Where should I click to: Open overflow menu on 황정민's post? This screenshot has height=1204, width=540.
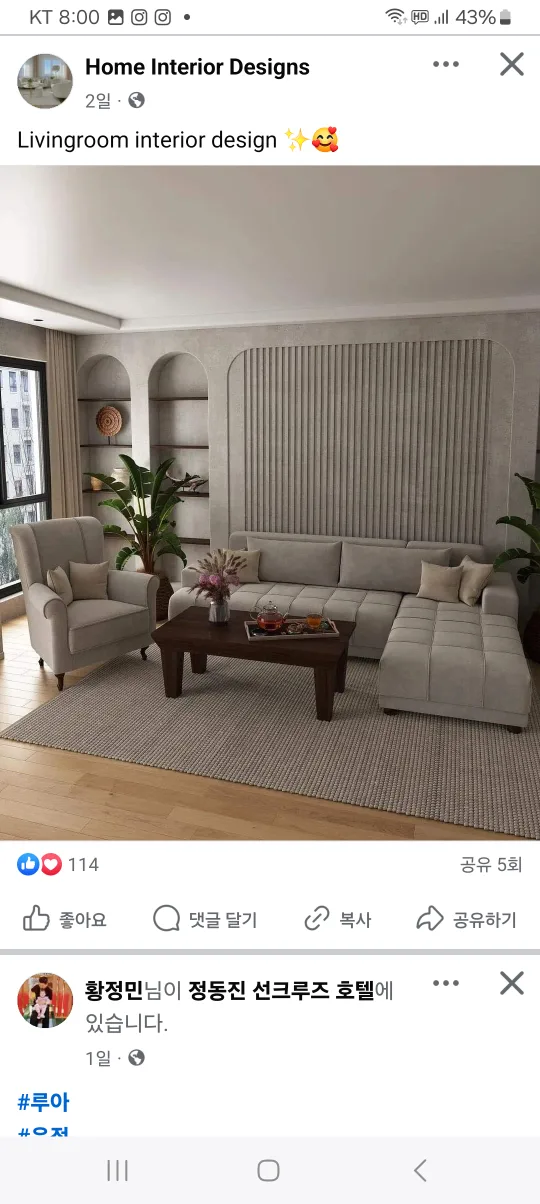pos(446,983)
